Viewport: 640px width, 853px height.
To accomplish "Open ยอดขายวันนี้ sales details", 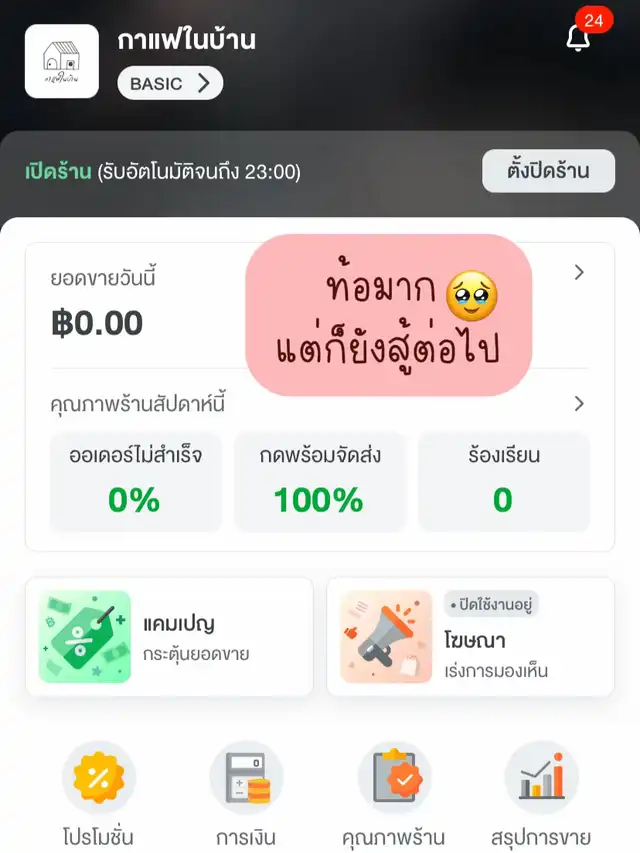I will tap(579, 273).
